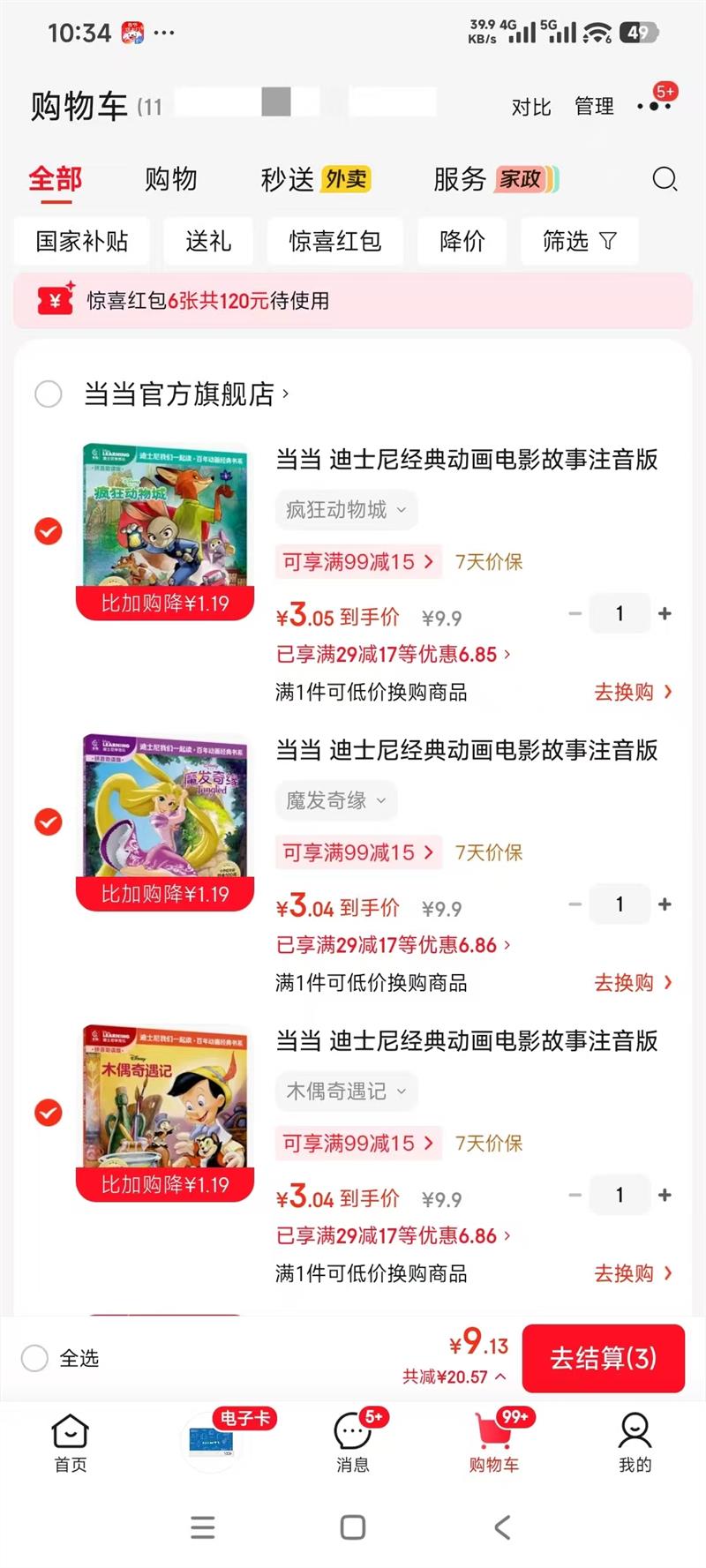Uncheck the 疯狂动物城 book item
706x1568 pixels.
click(49, 531)
